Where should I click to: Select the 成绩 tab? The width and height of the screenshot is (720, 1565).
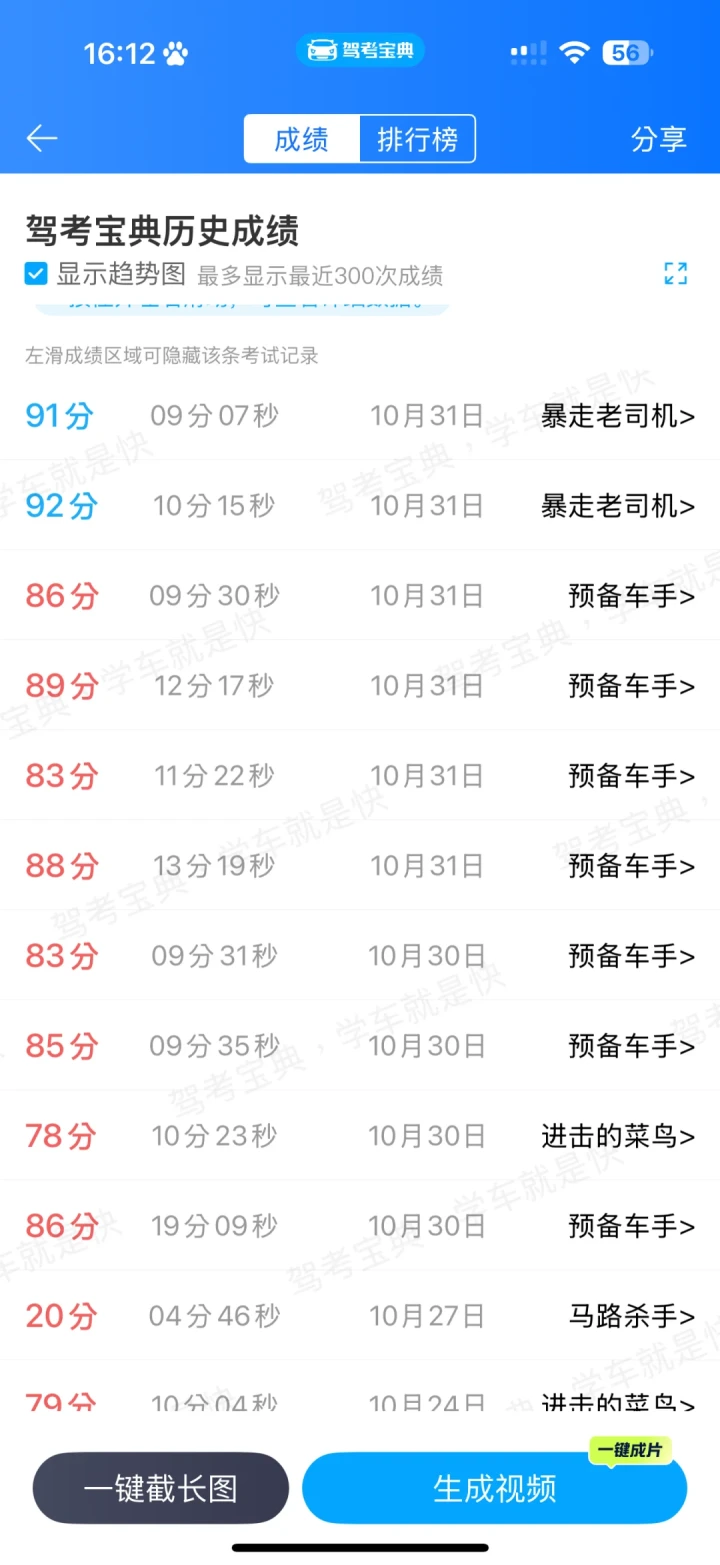coord(301,139)
